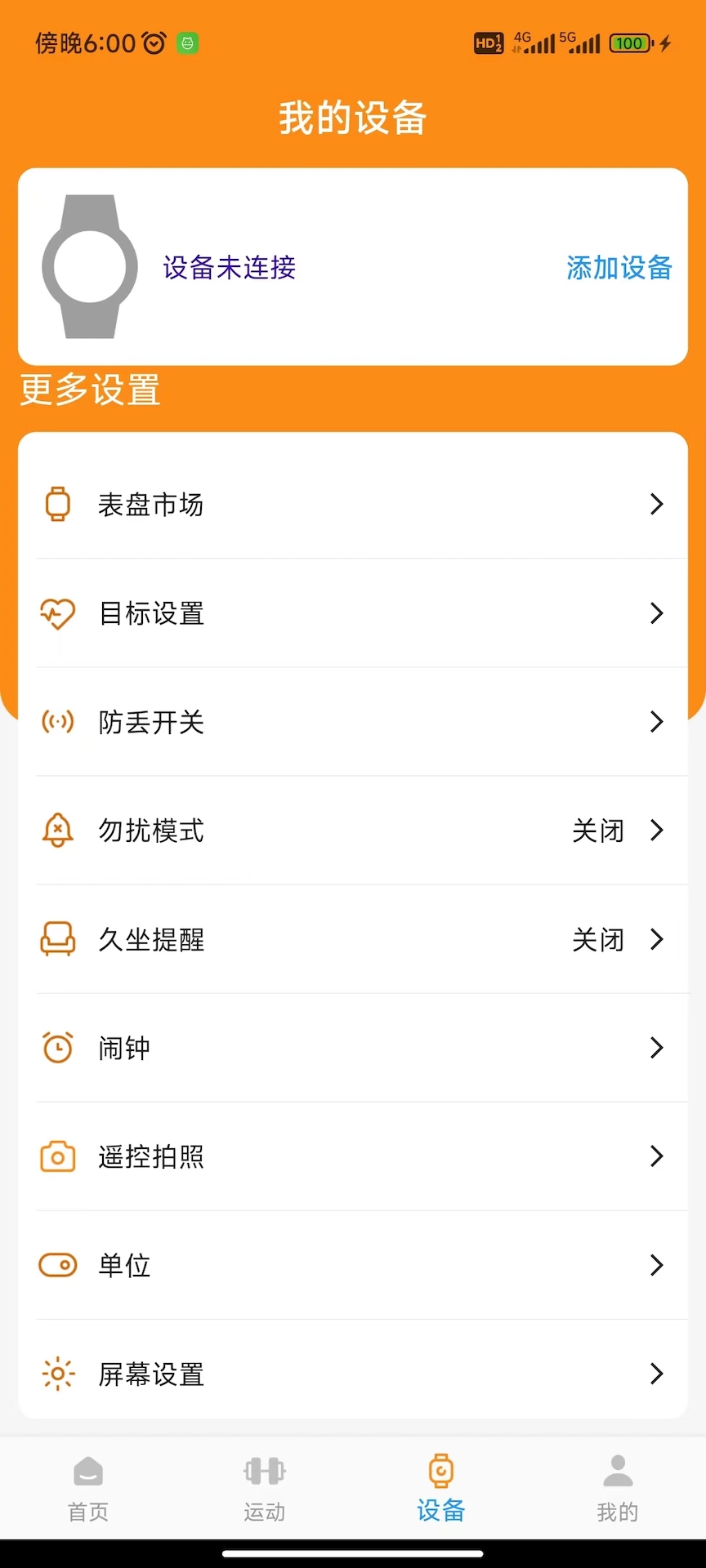Open 目标设置 via its arrow

657,613
